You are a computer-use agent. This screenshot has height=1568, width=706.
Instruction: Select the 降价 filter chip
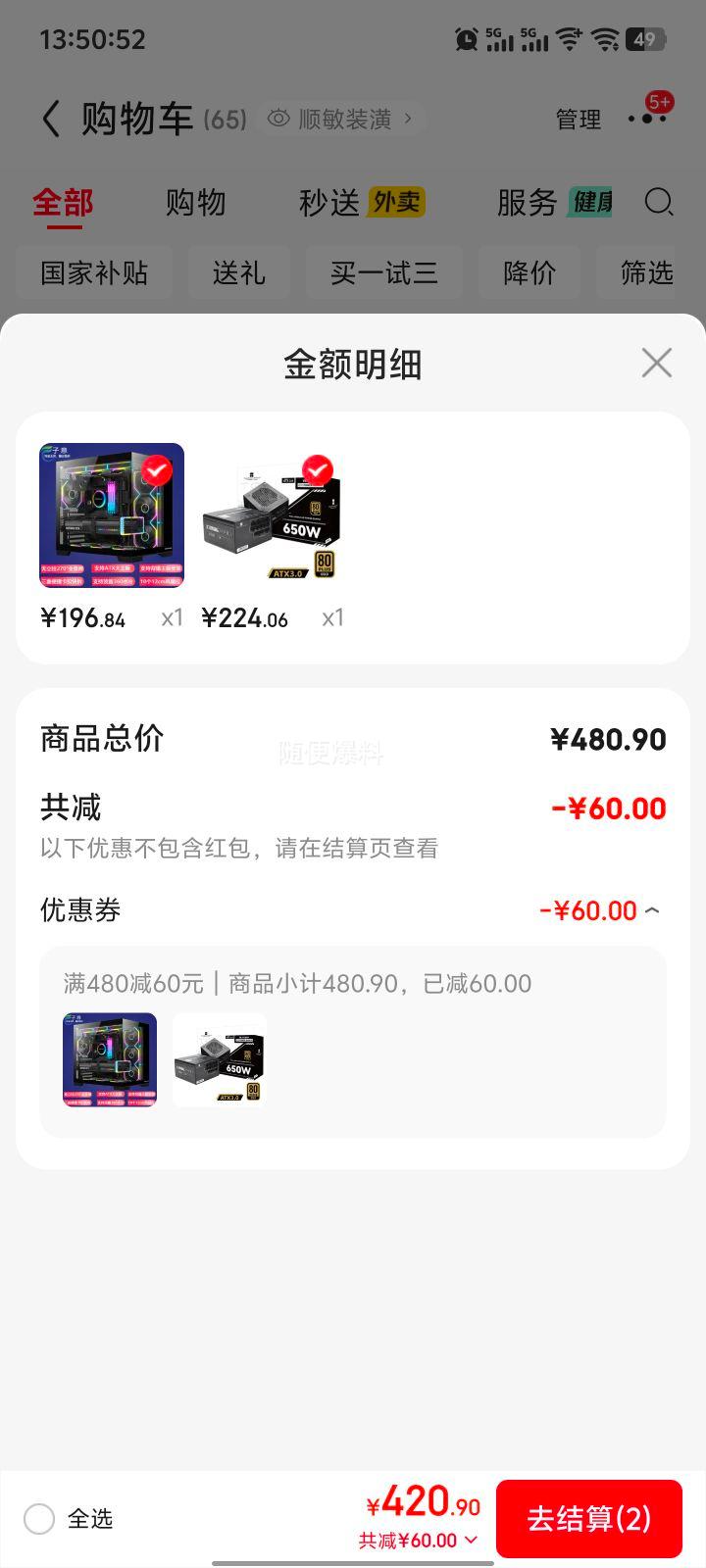pyautogui.click(x=529, y=273)
